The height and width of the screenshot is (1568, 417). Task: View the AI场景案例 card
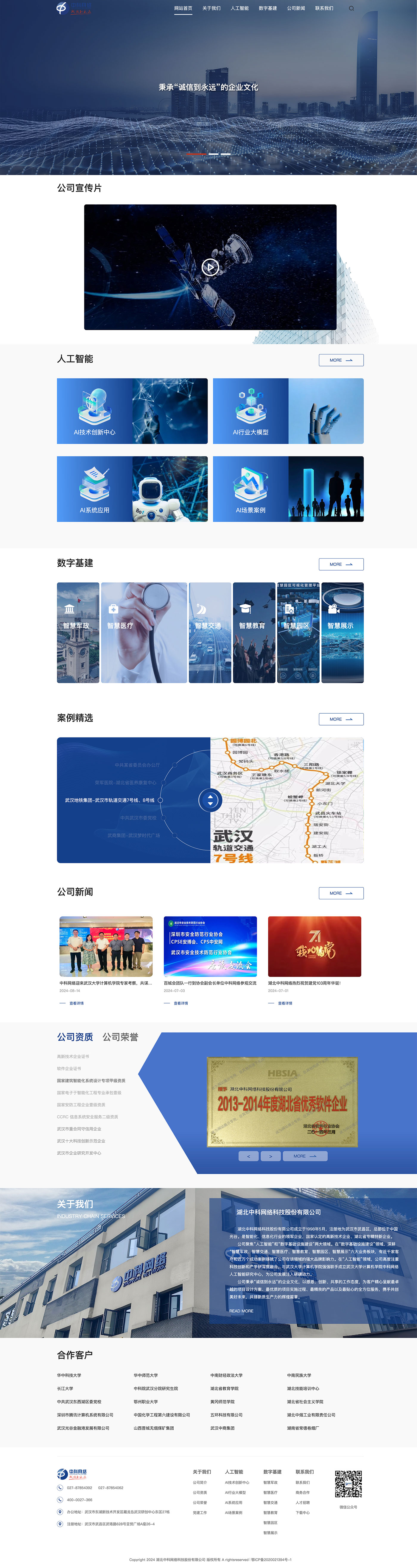click(288, 489)
